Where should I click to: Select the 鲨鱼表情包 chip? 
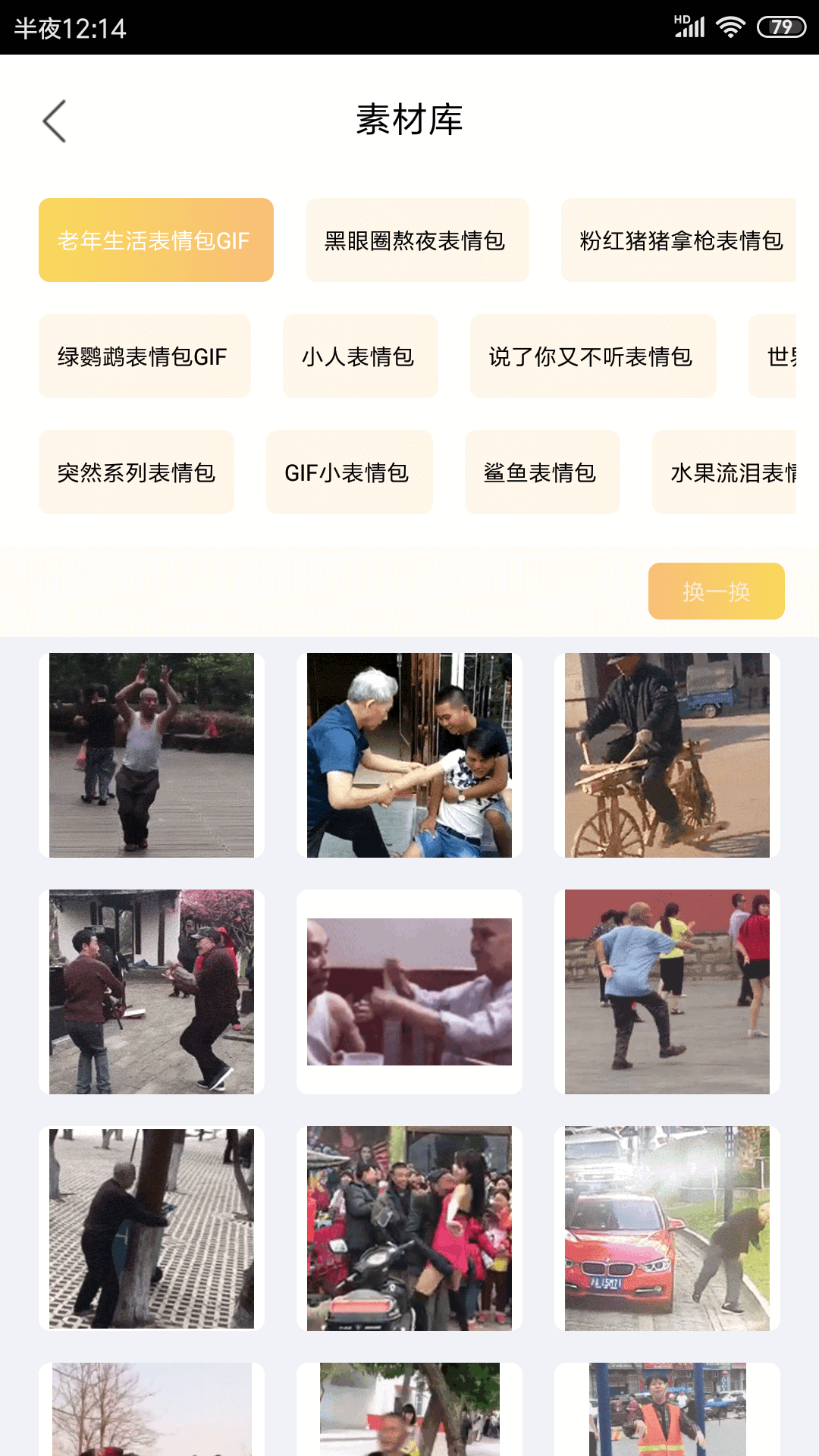click(x=542, y=472)
